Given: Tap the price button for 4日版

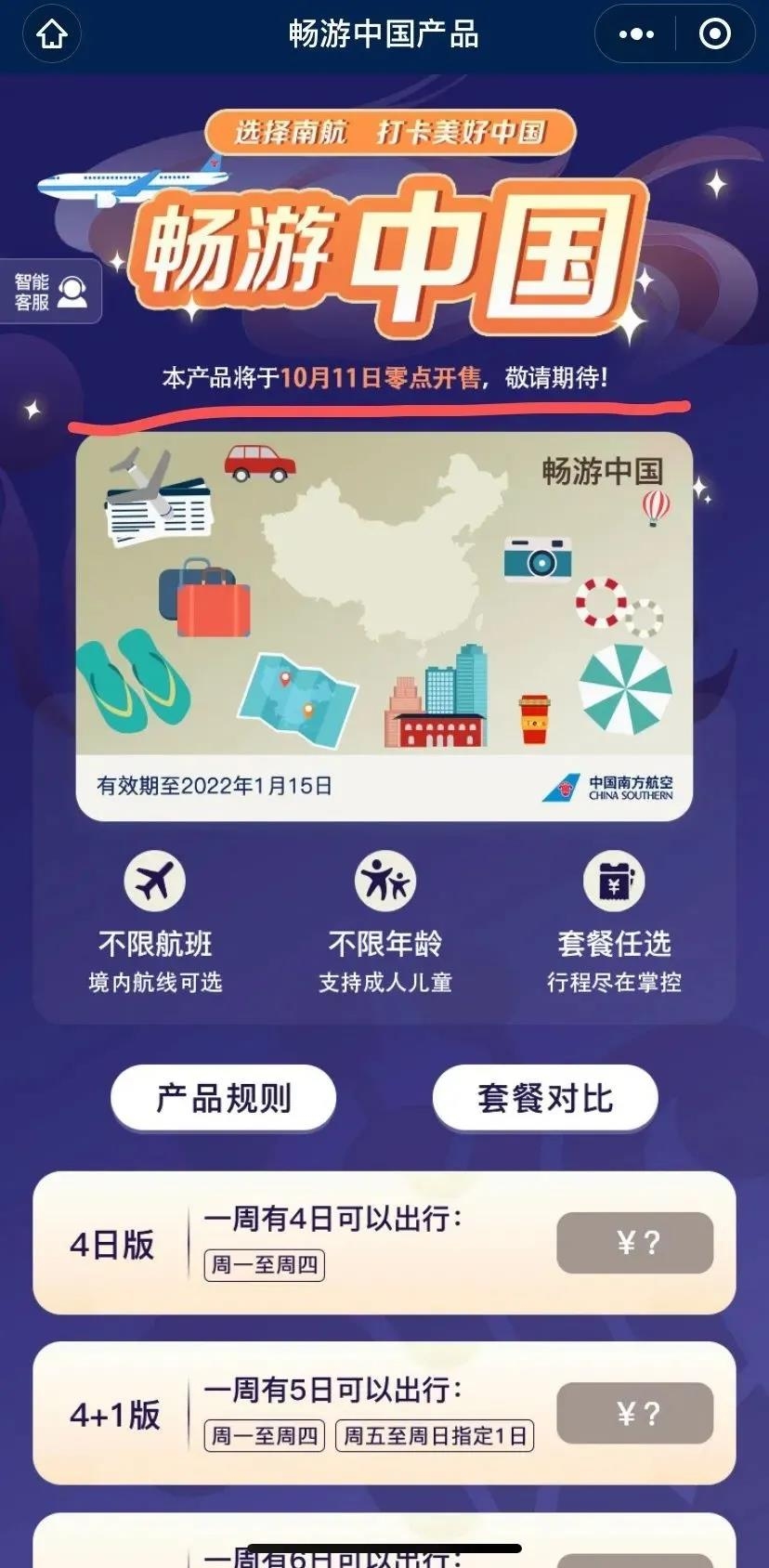Looking at the screenshot, I should tap(635, 1243).
